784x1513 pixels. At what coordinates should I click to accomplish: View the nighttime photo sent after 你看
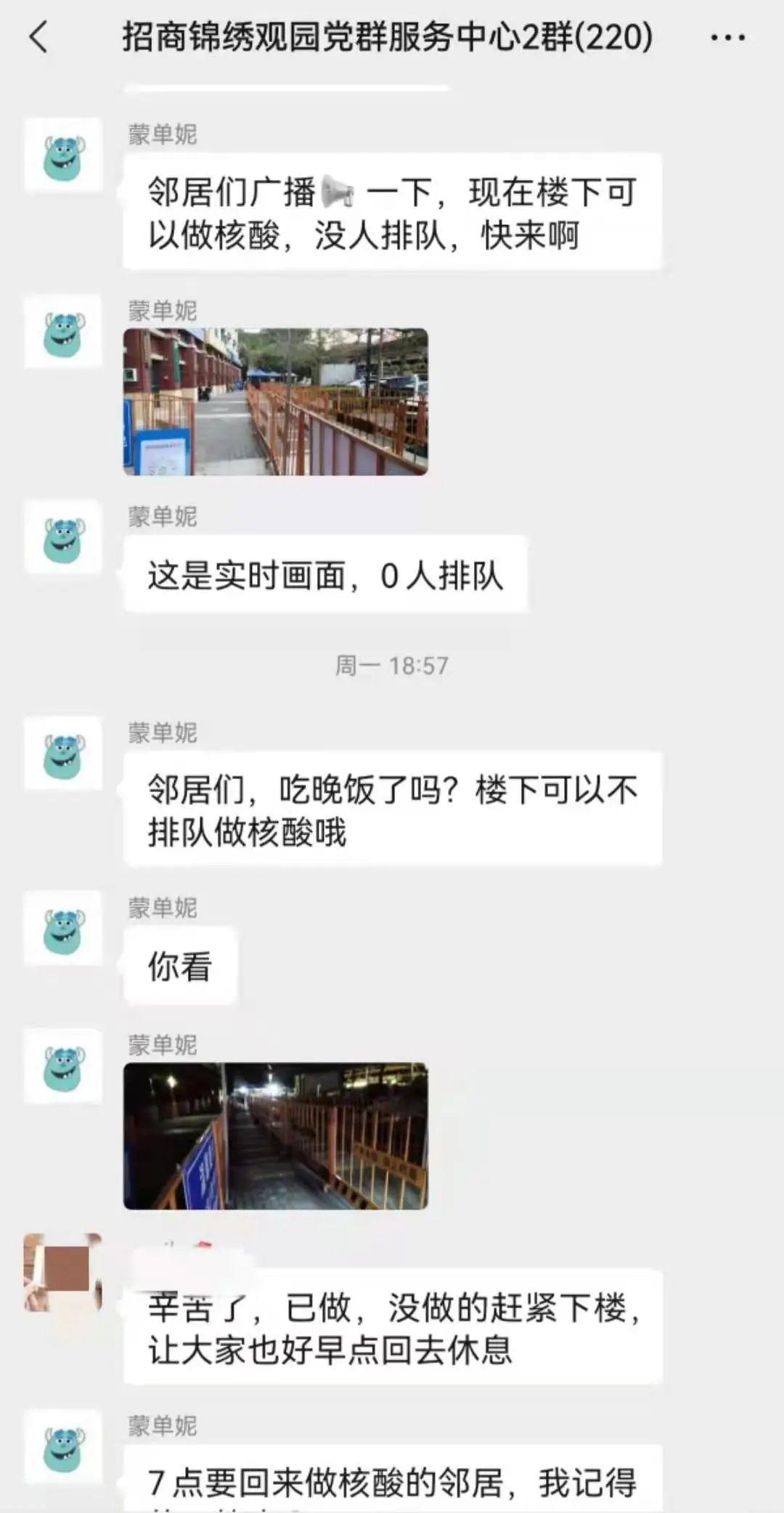pyautogui.click(x=275, y=1135)
